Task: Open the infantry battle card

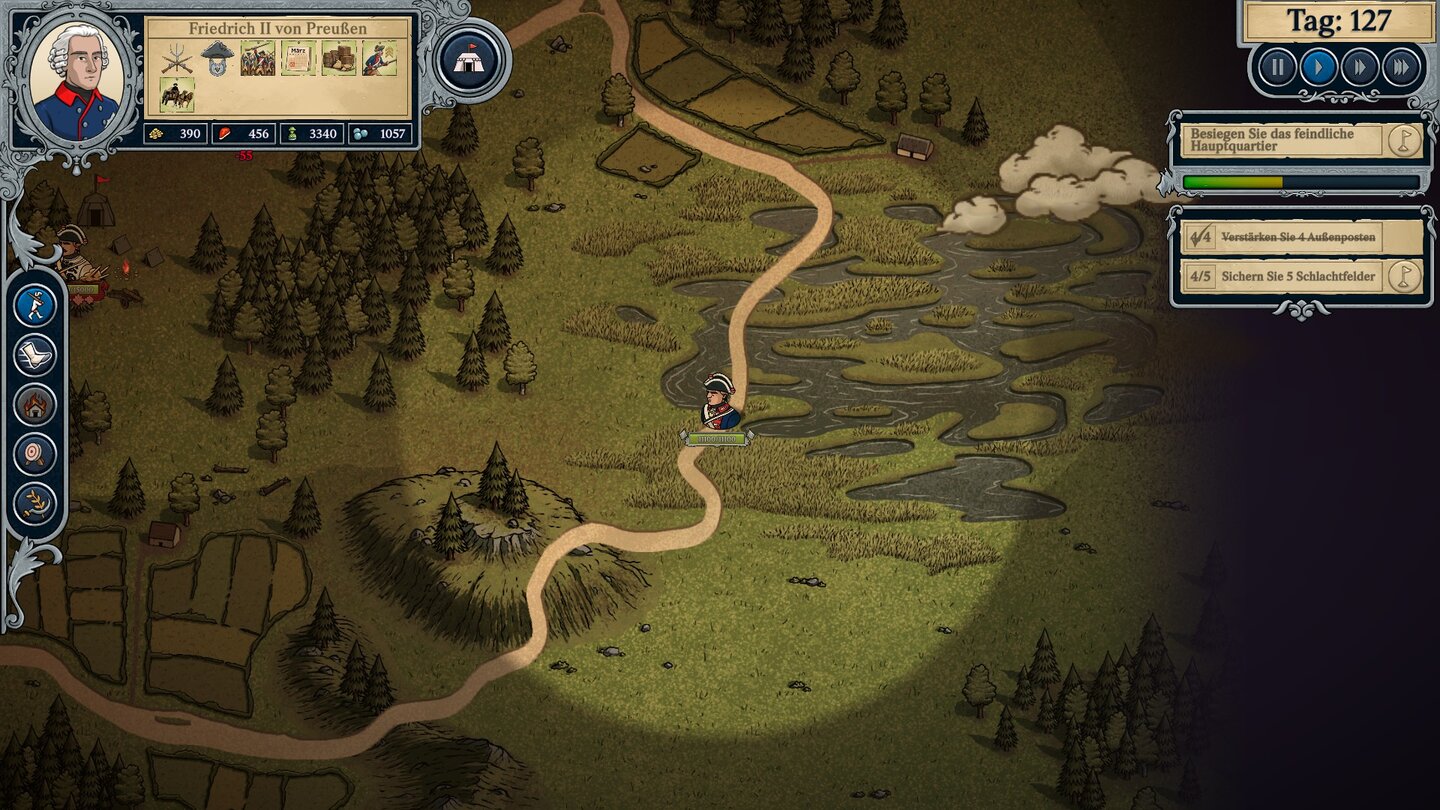Action: point(258,59)
